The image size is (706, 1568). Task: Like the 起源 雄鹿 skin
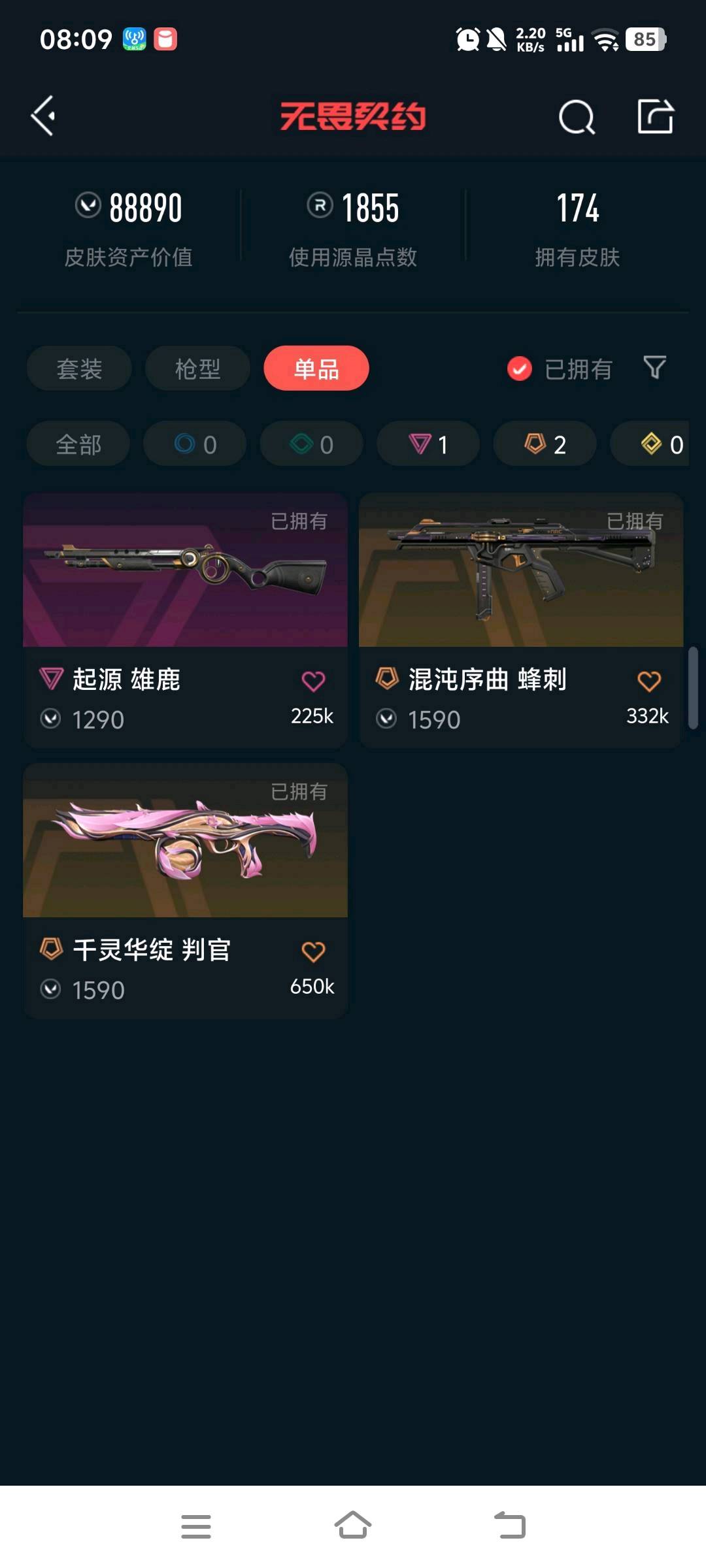[x=313, y=681]
